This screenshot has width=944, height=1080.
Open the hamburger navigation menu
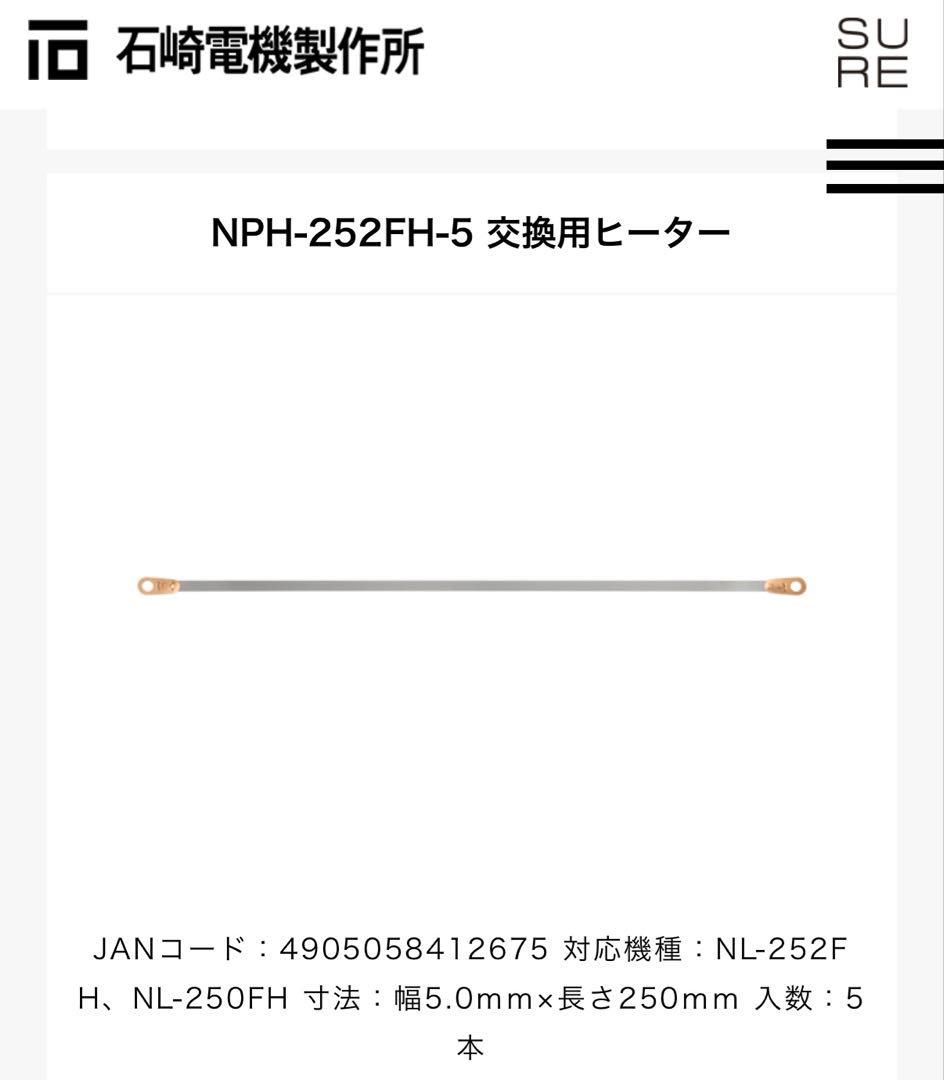click(884, 166)
